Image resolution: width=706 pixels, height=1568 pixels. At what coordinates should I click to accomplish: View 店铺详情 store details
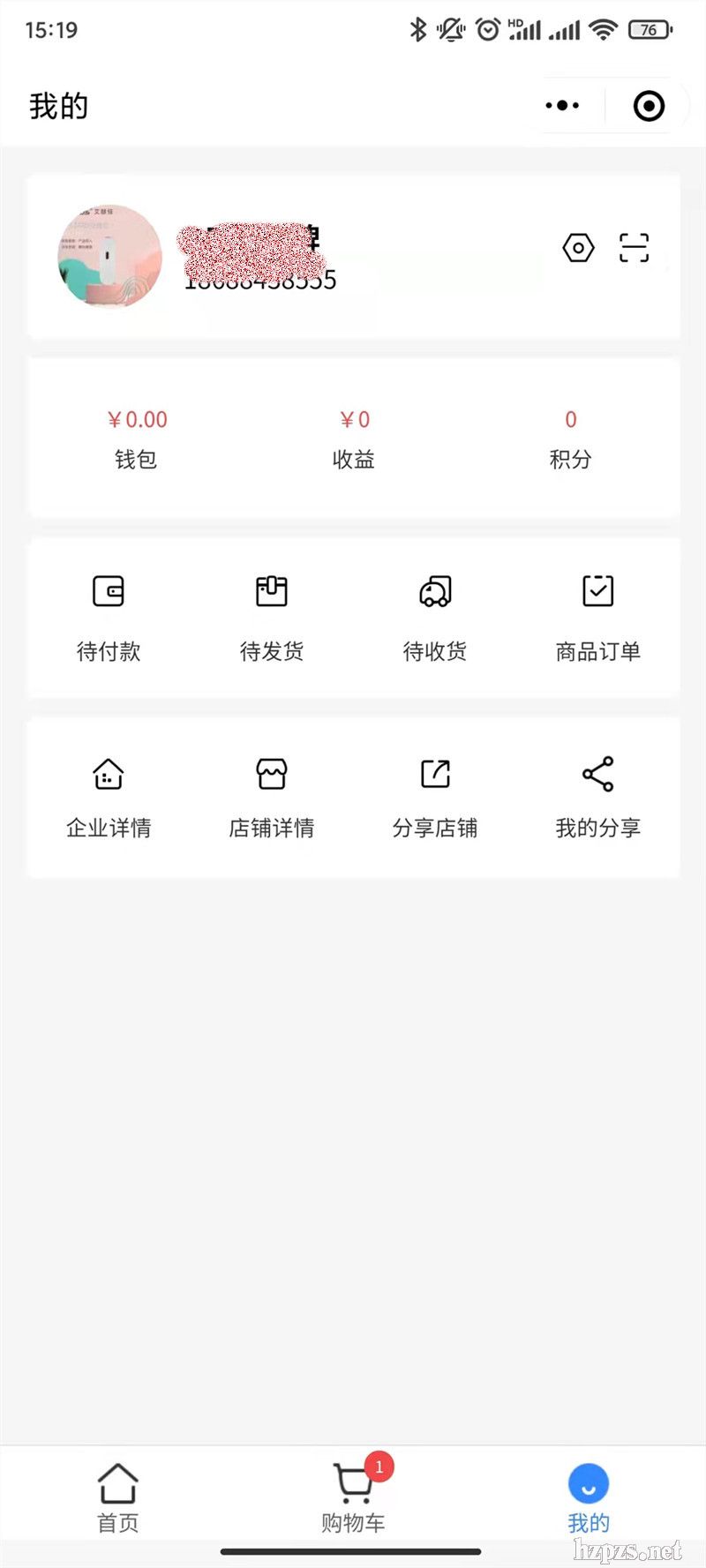(x=272, y=797)
